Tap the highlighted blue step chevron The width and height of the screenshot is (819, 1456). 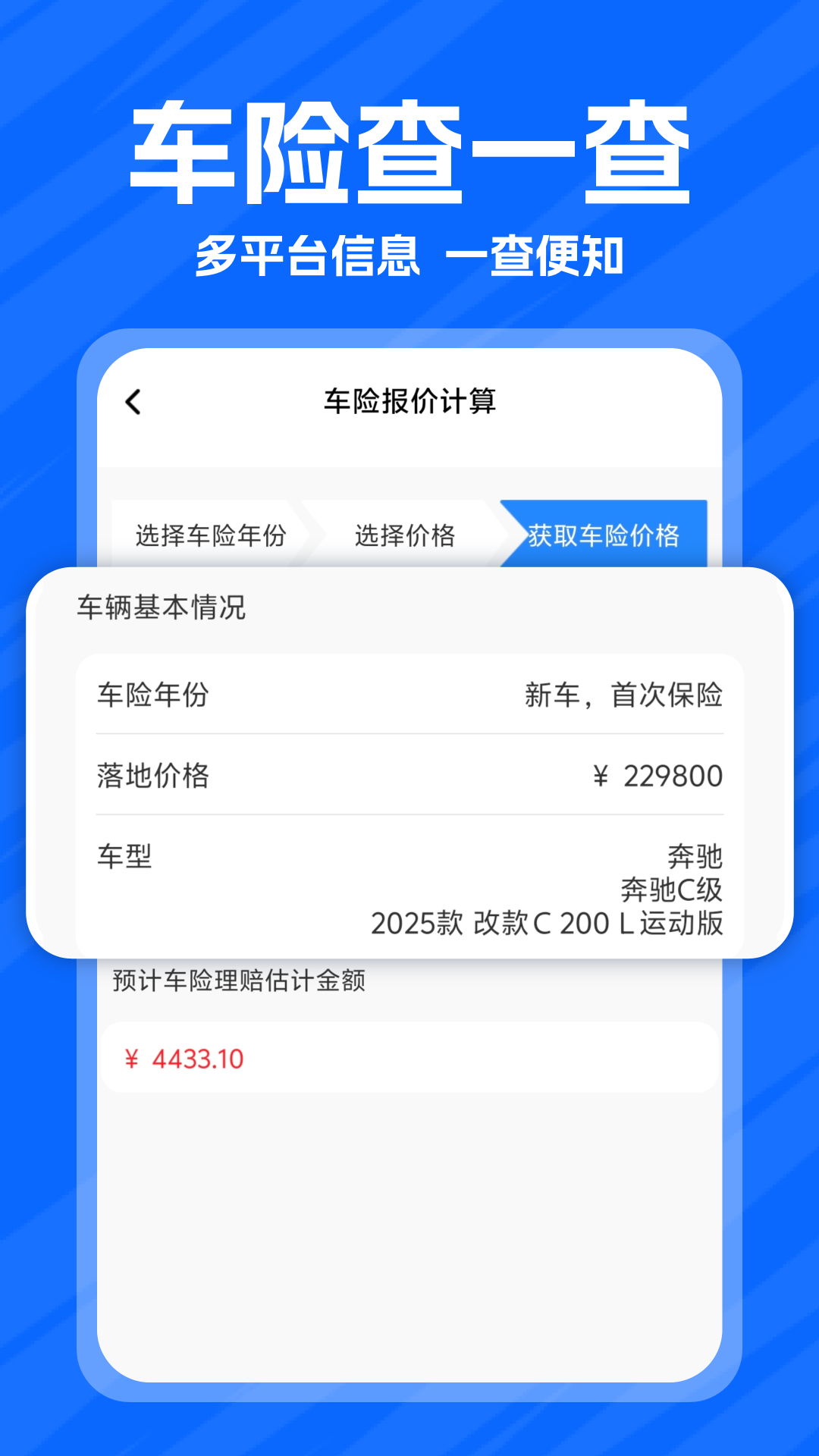coord(605,535)
